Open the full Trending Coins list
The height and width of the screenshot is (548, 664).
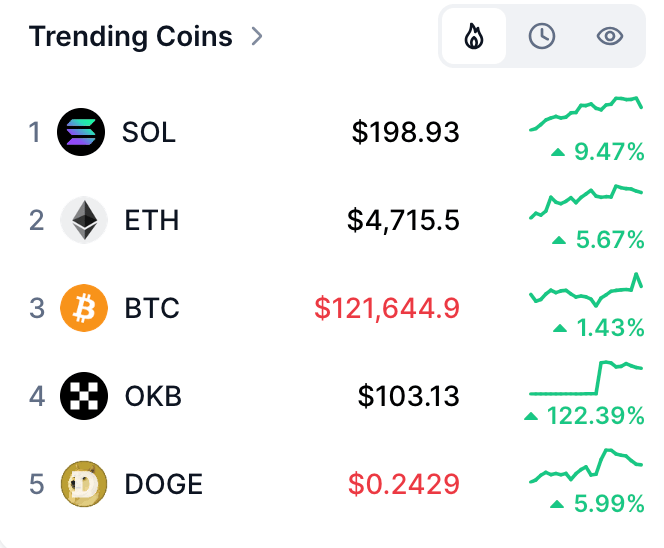click(x=146, y=37)
